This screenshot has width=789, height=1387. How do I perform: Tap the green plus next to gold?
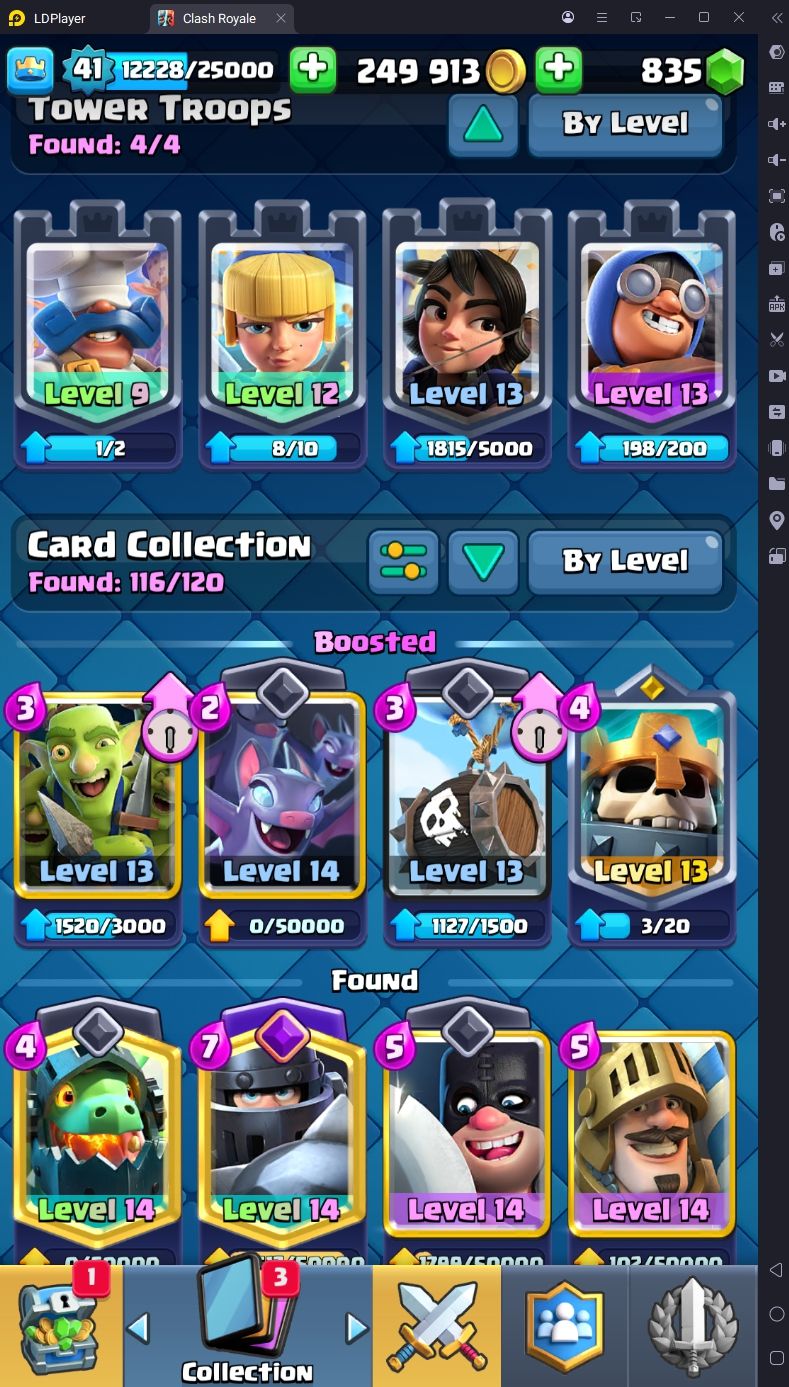click(x=313, y=69)
